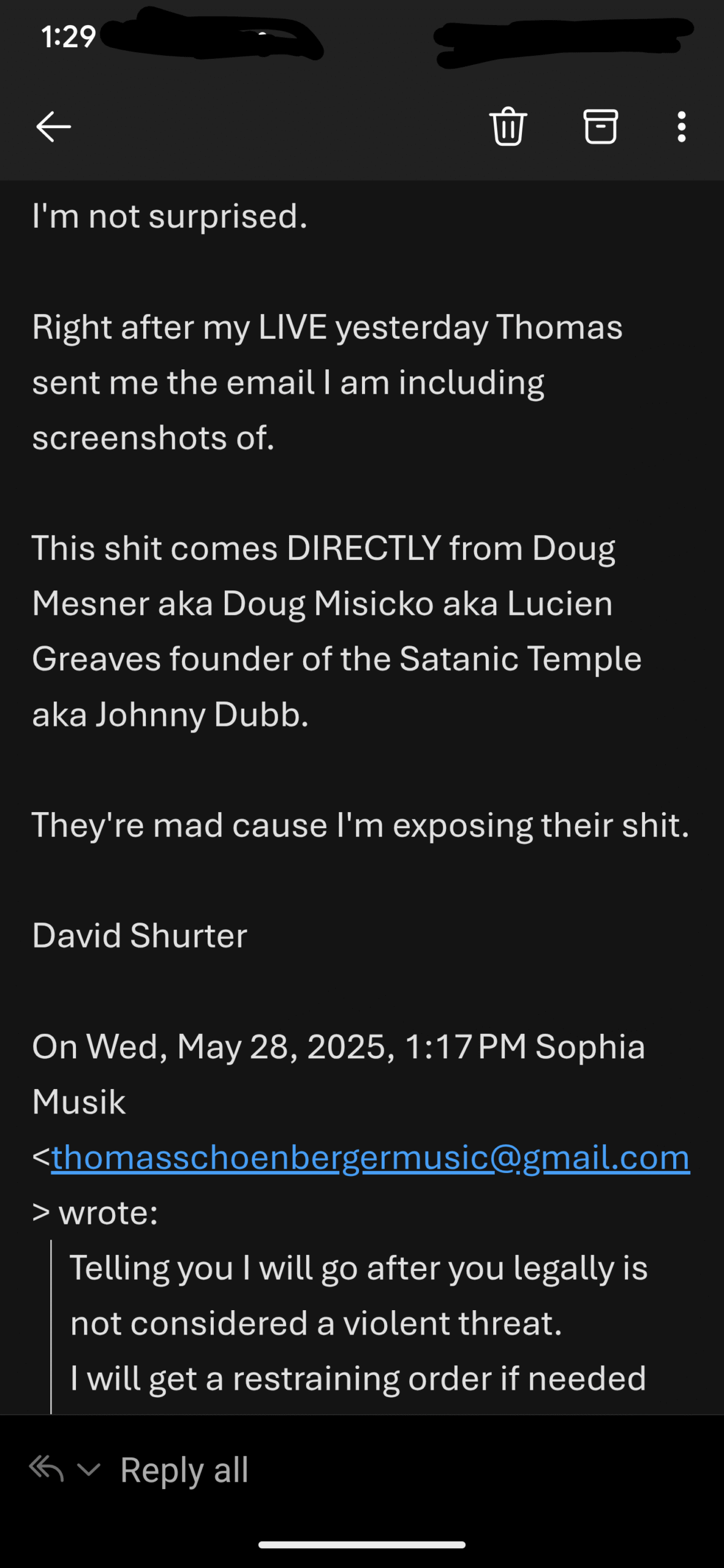Viewport: 724px width, 1568px height.
Task: Open the three-dot overflow menu
Action: tap(681, 127)
